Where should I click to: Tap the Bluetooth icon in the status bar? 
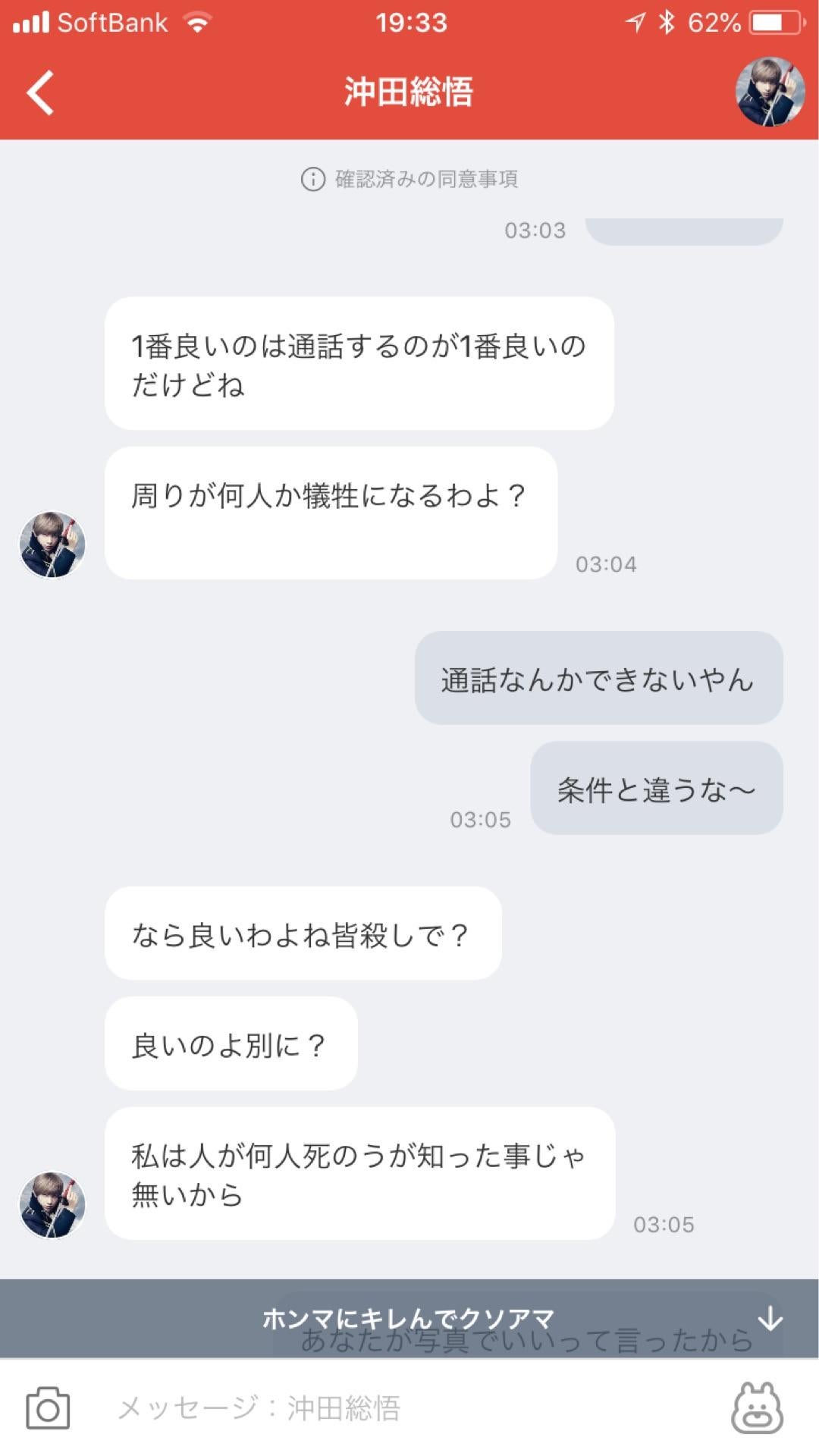point(666,21)
